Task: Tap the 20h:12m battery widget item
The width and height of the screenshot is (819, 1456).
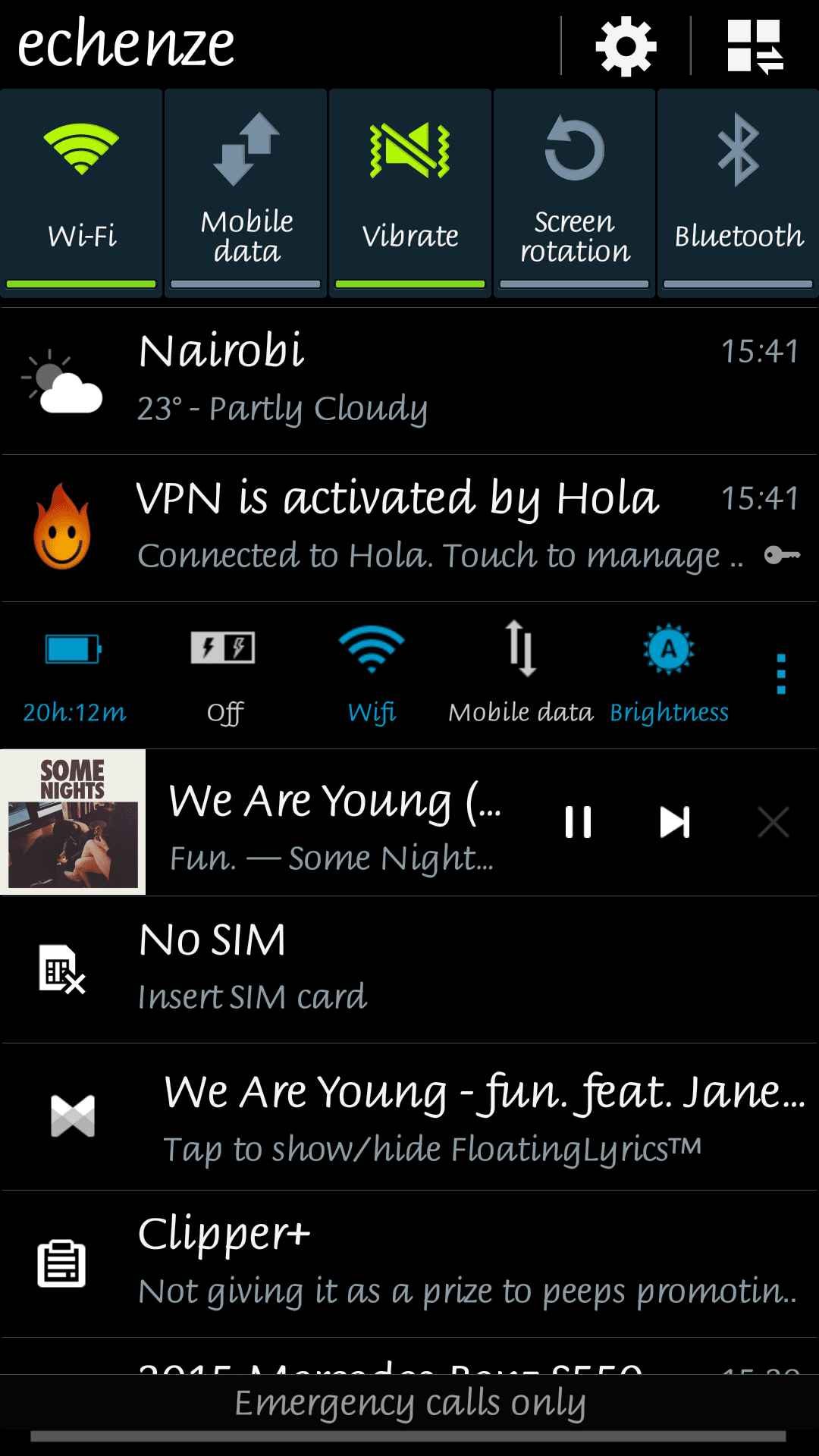Action: (x=74, y=675)
